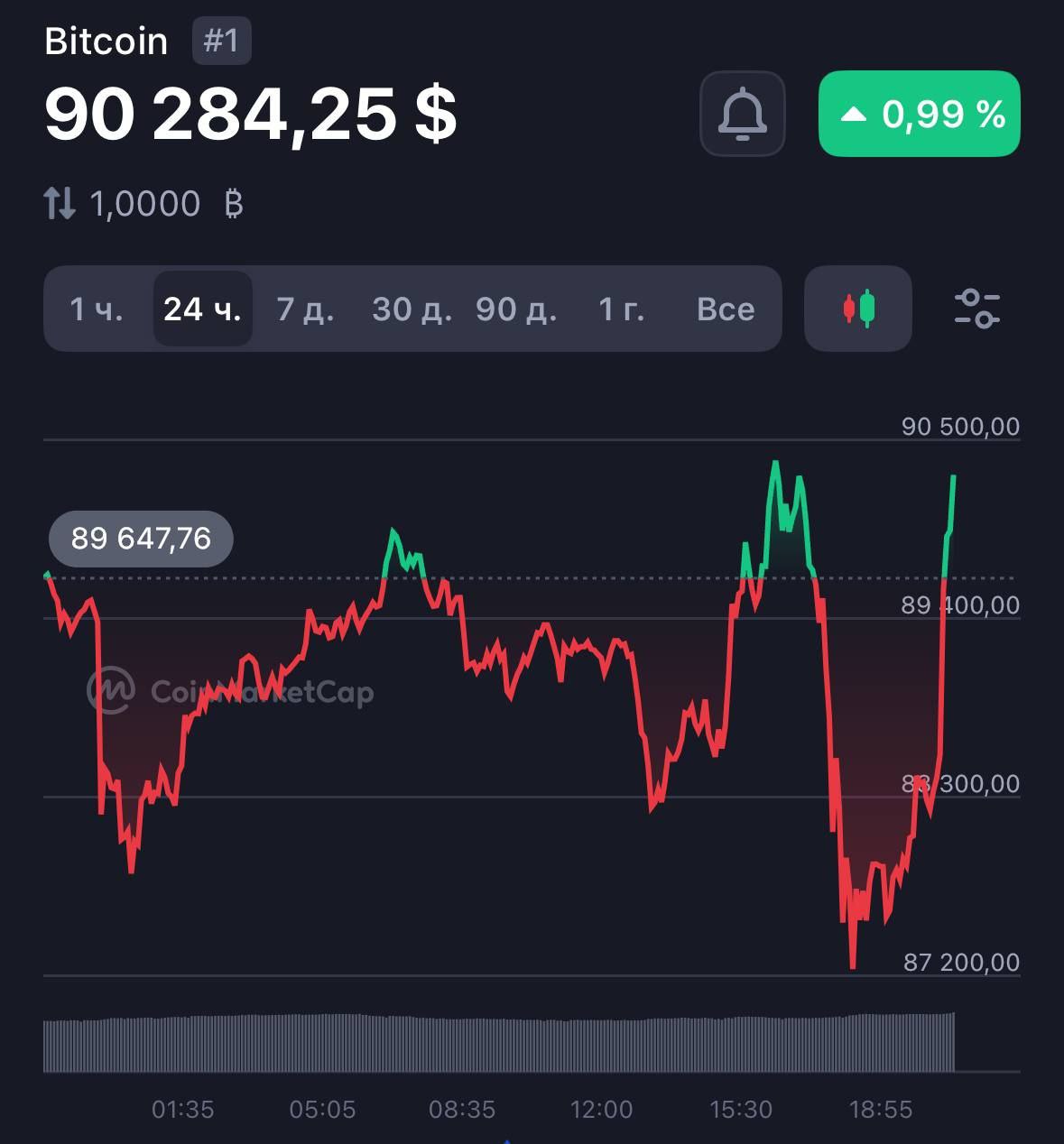The image size is (1064, 1144).
Task: View the 1 г. price history
Action: 621,309
